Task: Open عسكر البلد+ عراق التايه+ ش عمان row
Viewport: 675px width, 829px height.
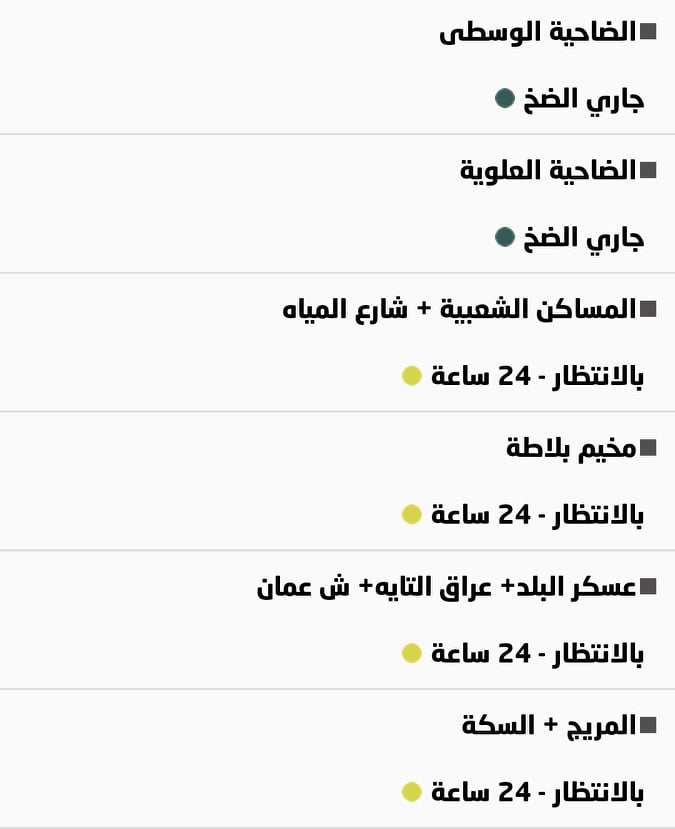Action: click(x=447, y=586)
